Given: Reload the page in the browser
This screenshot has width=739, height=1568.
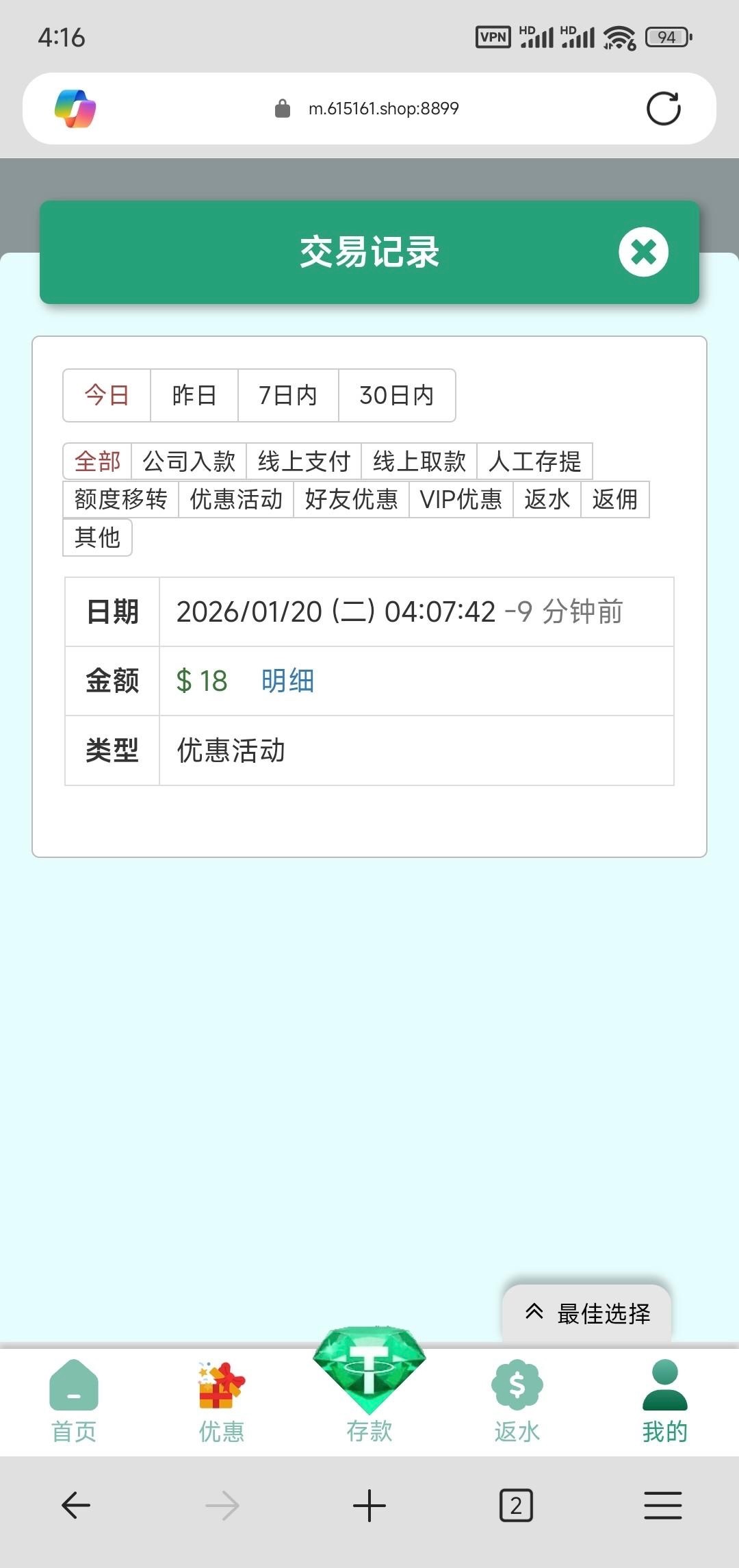Looking at the screenshot, I should (663, 108).
